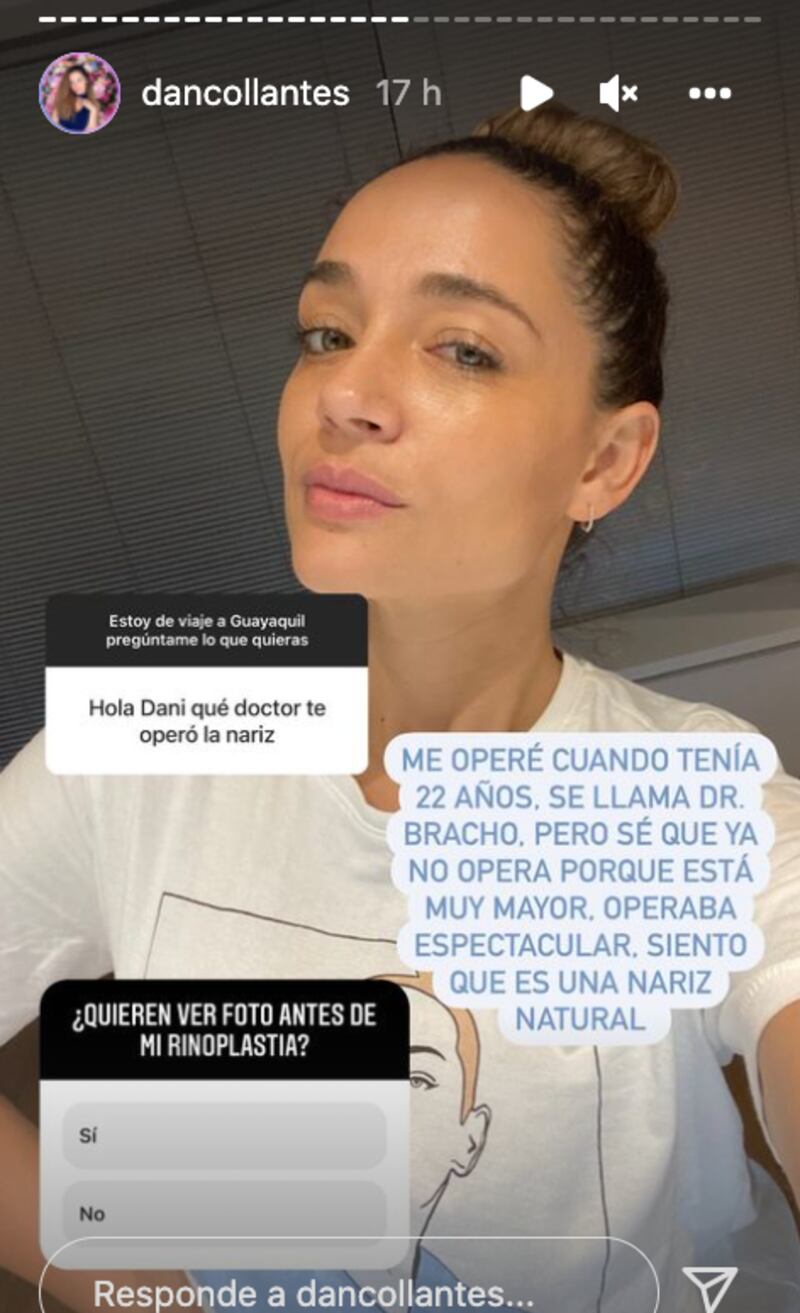
Task: Vote Sí in the rinoplastia poll
Action: coord(224,1136)
